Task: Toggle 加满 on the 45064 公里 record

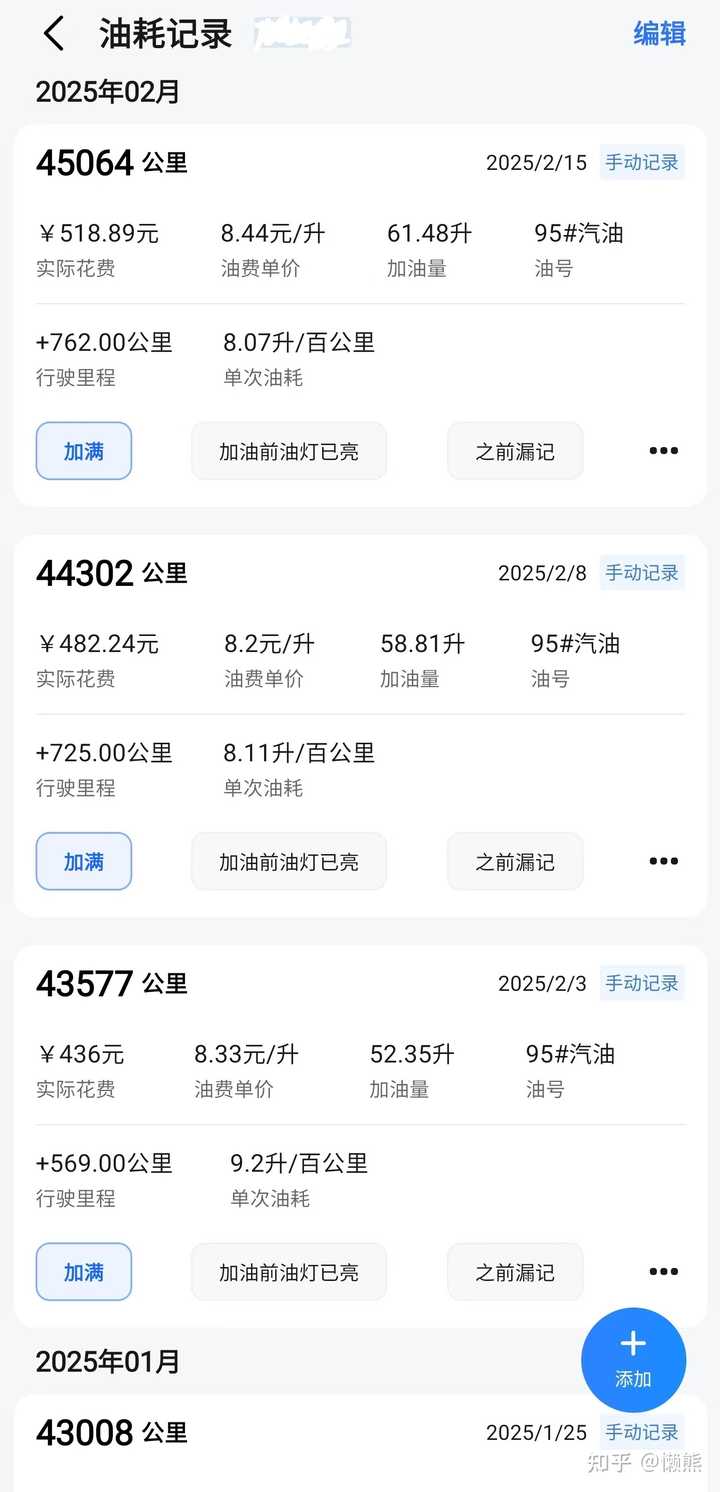Action: (x=84, y=451)
